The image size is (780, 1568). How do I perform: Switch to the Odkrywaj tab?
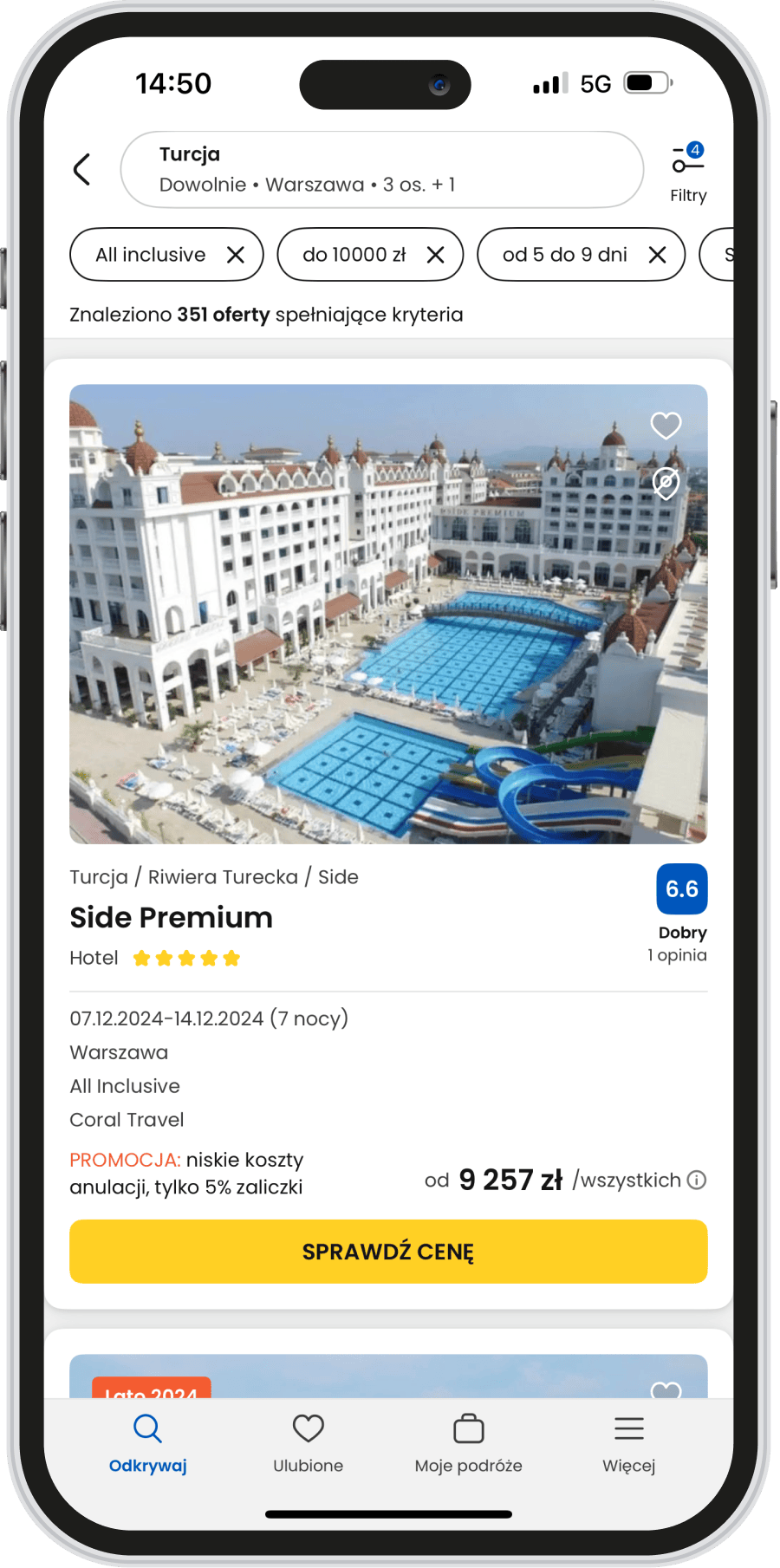147,1443
